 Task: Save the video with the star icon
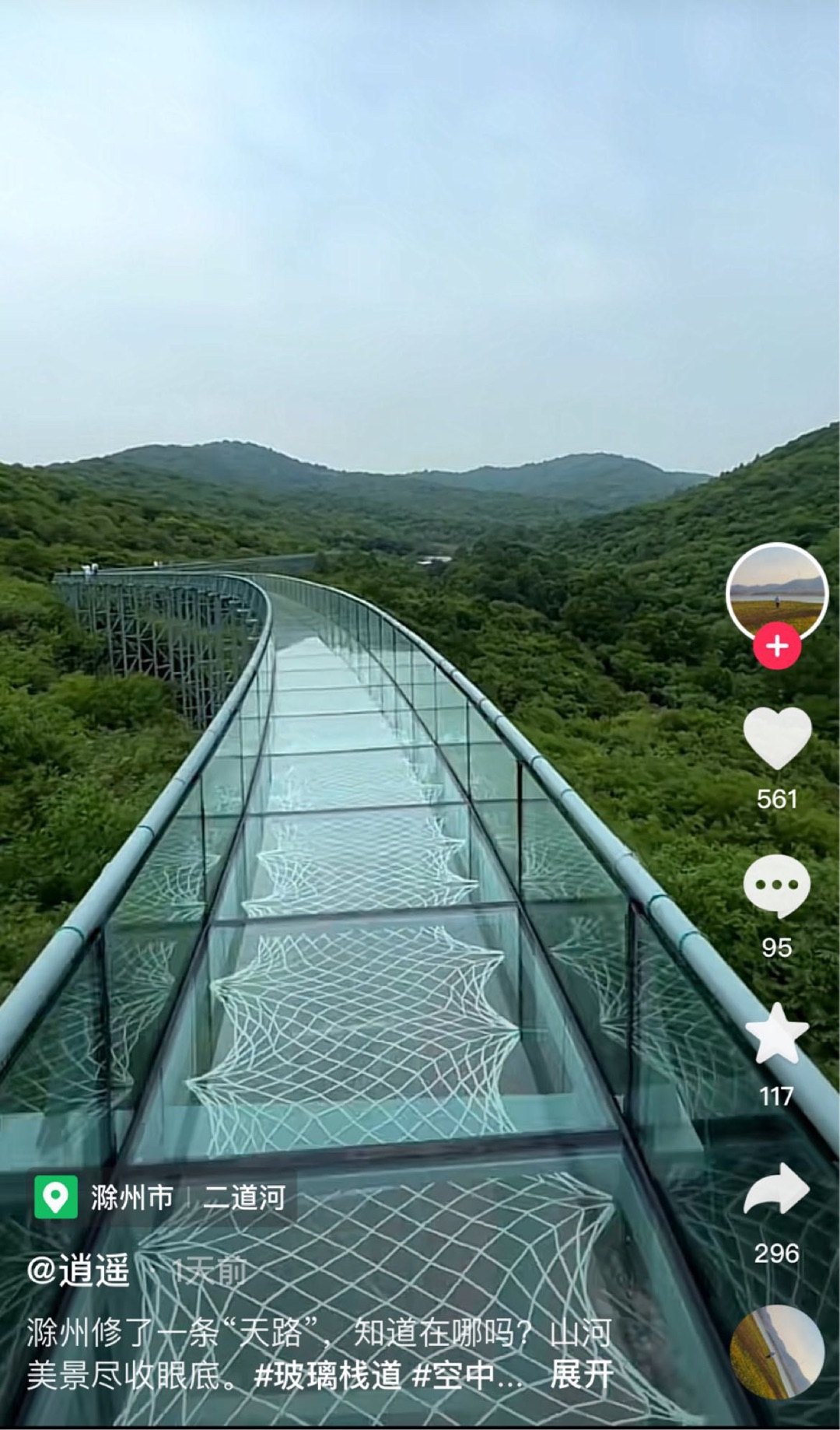pos(776,1034)
